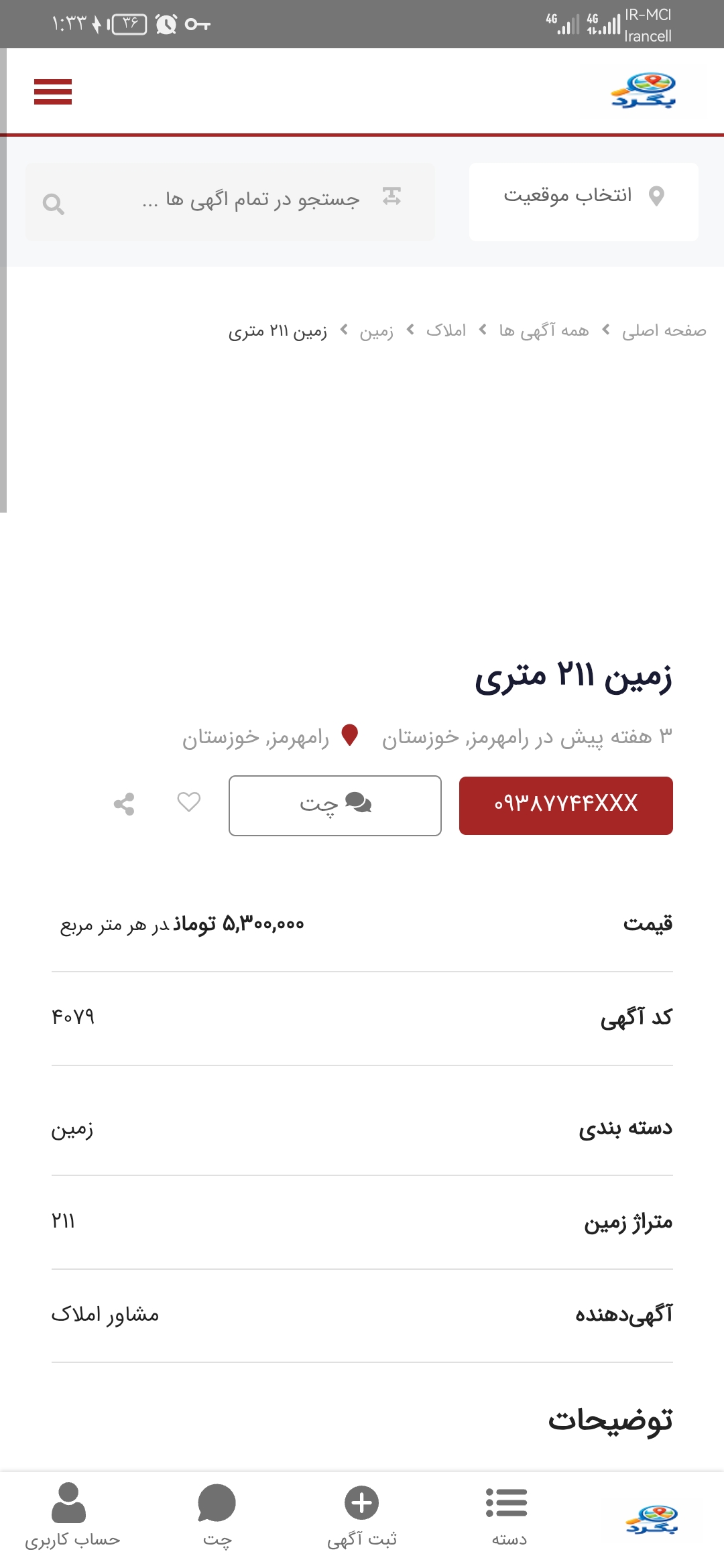Open the همه آگهی ها breadcrumb link
Screen dimensions: 724x1568
point(544,330)
